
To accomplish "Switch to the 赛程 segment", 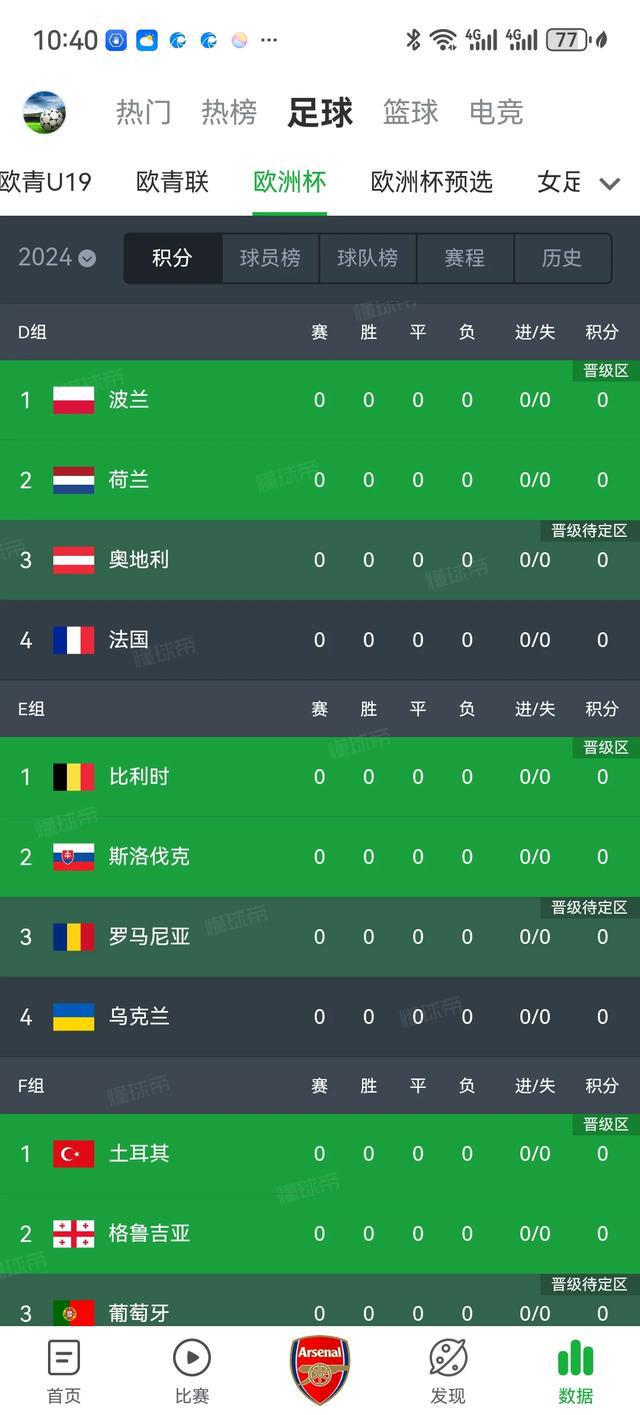I will coord(465,258).
